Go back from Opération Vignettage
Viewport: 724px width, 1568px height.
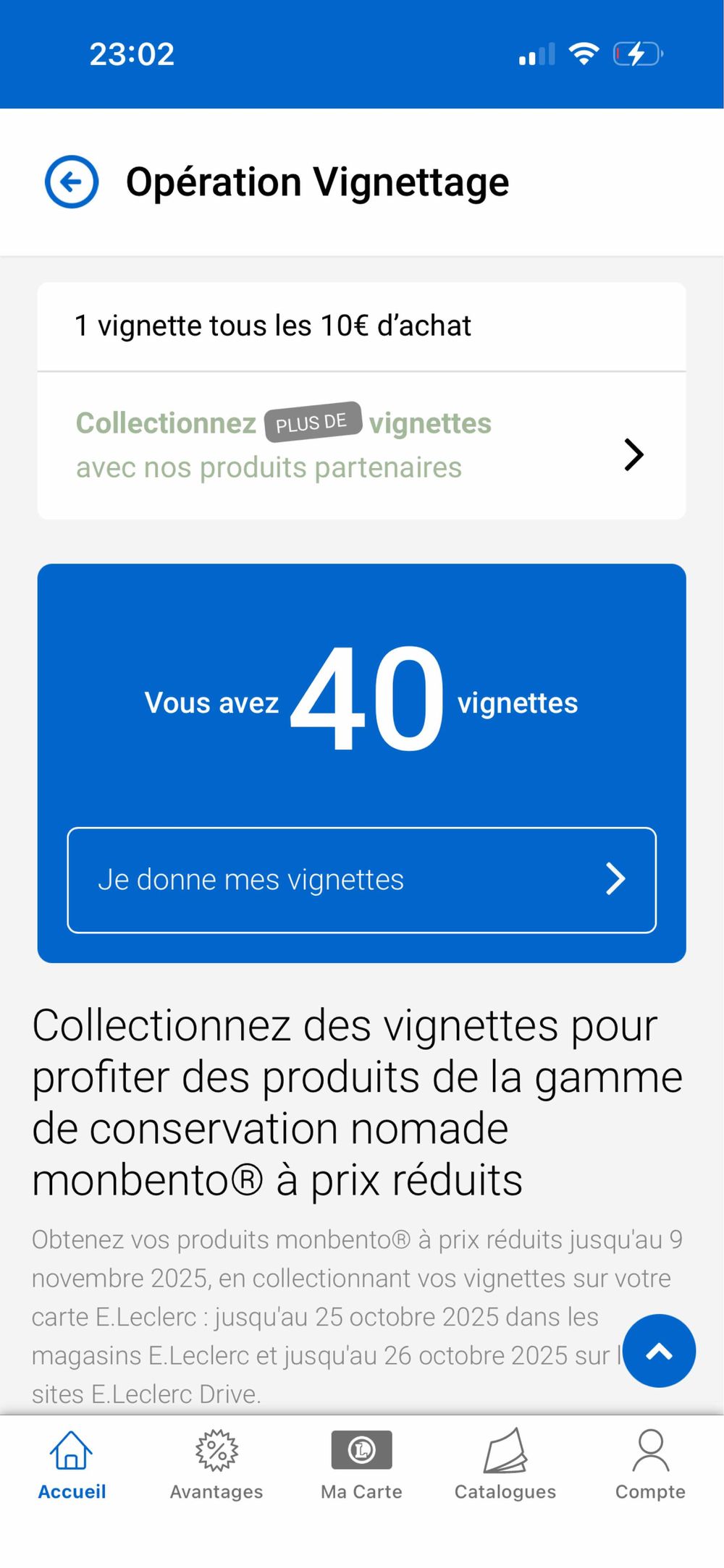[x=72, y=182]
